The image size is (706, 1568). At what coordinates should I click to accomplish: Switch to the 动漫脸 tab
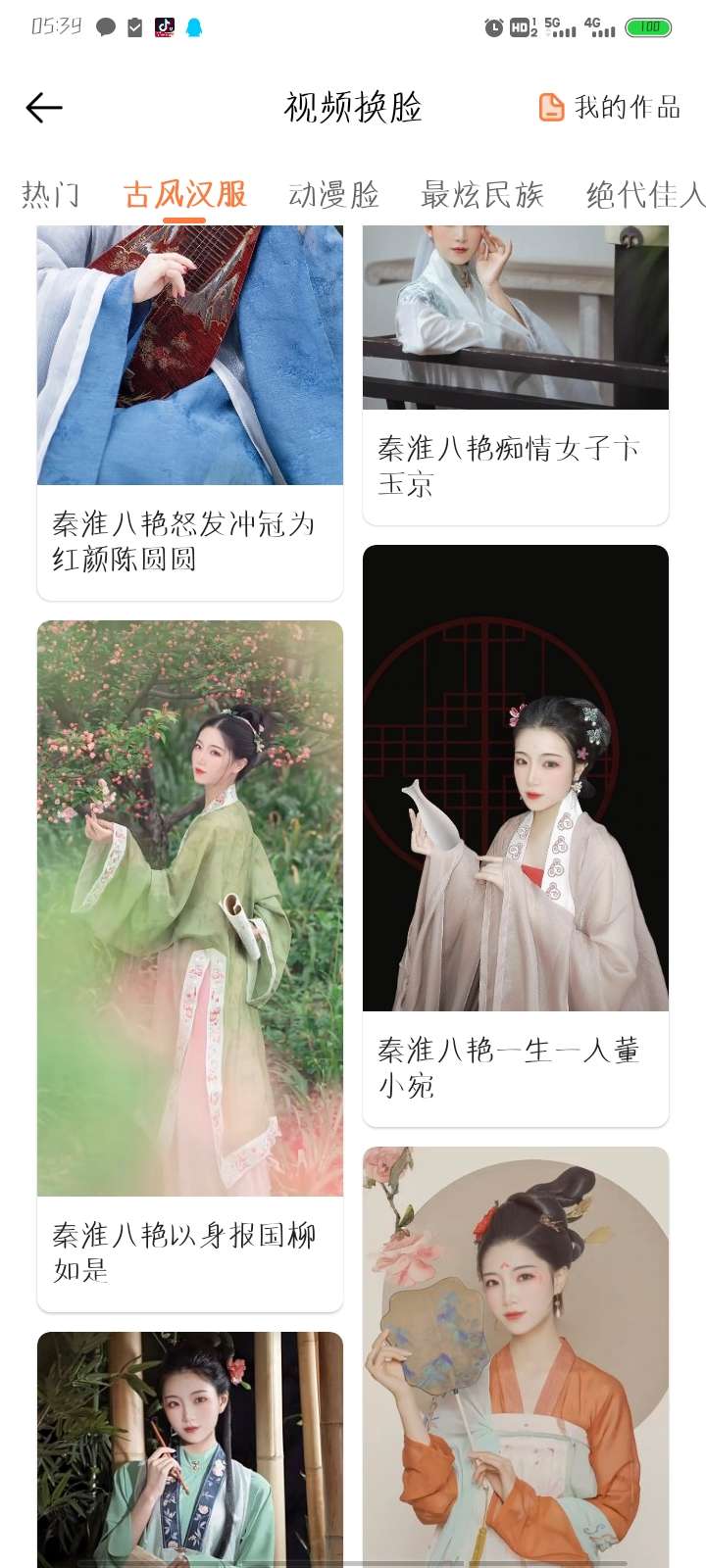tap(333, 195)
